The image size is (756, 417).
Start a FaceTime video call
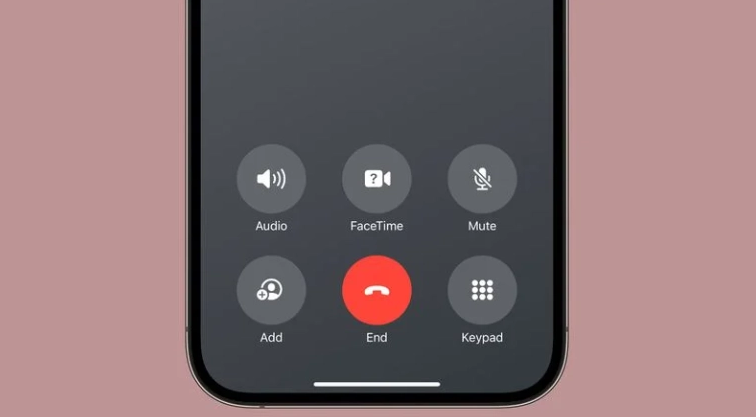pyautogui.click(x=376, y=180)
